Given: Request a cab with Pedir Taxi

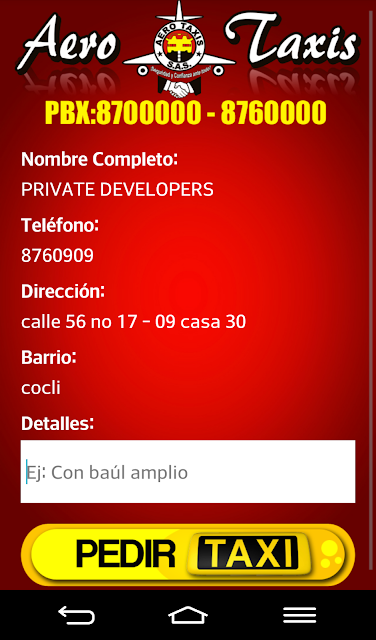Looking at the screenshot, I should [188, 555].
